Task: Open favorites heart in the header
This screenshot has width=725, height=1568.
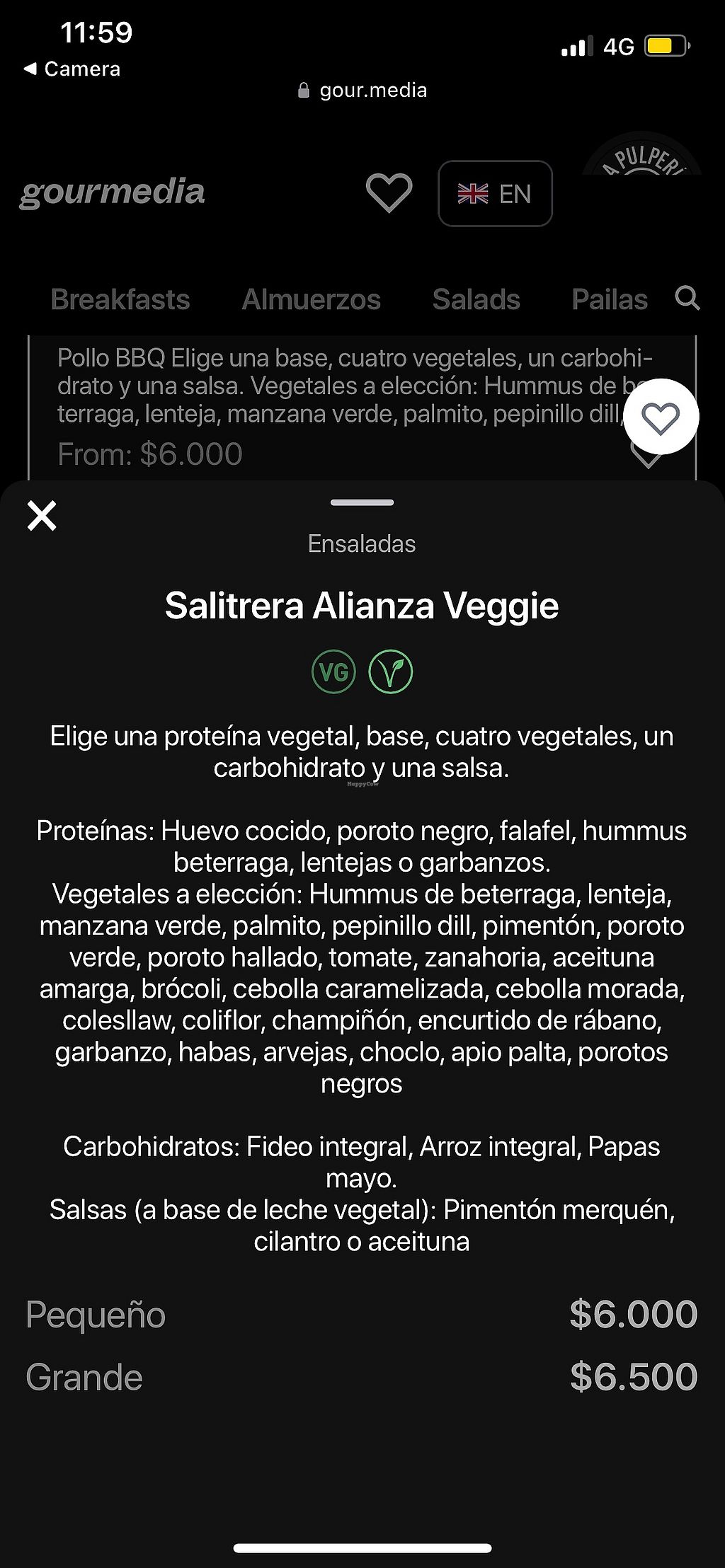Action: [389, 193]
